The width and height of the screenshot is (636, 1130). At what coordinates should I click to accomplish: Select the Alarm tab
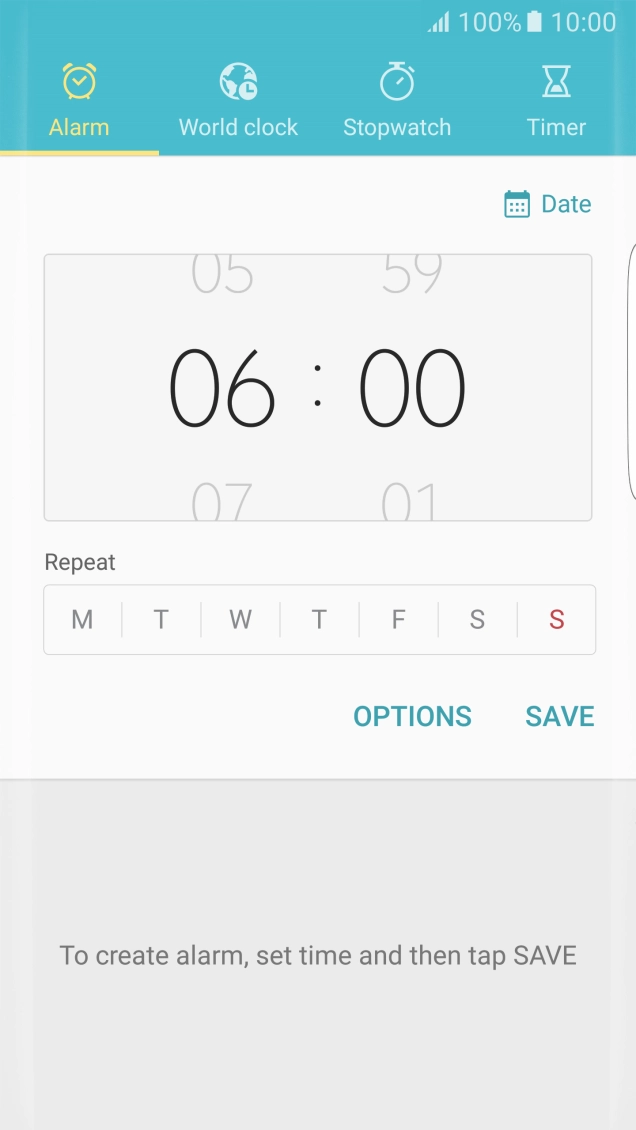click(x=79, y=102)
